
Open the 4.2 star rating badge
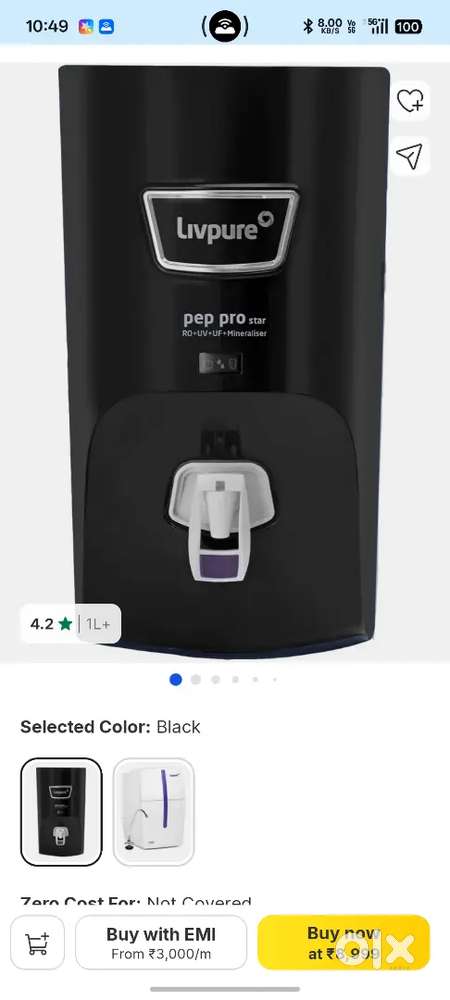[70, 624]
